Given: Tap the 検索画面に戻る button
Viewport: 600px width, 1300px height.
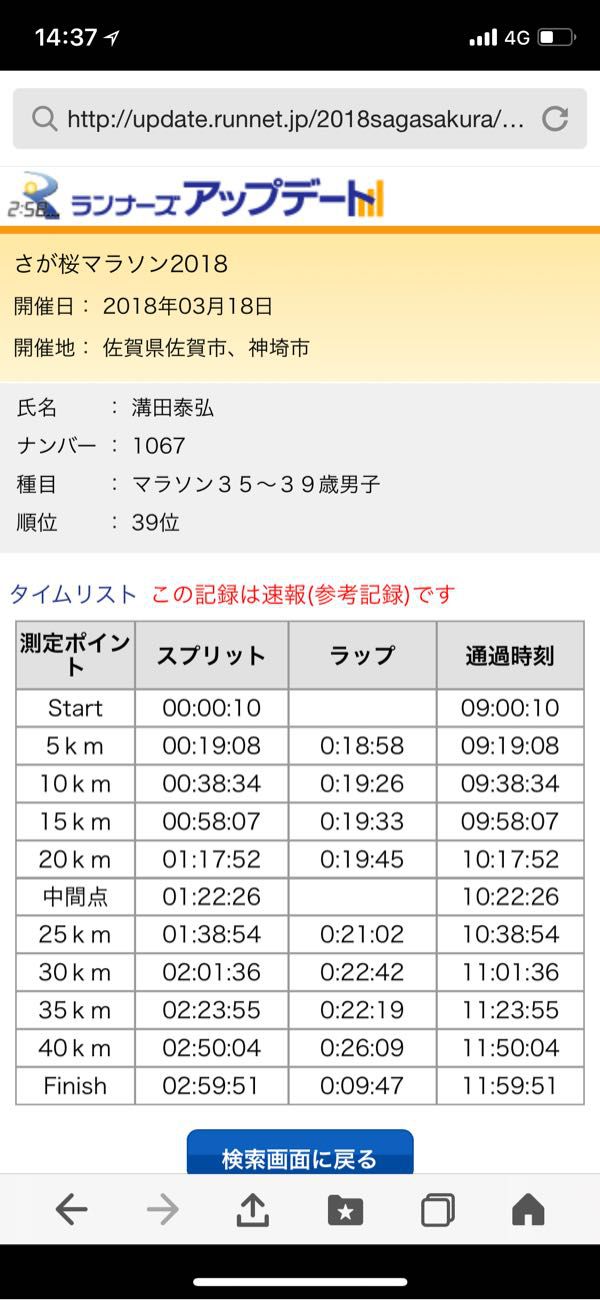Looking at the screenshot, I should coord(299,1155).
